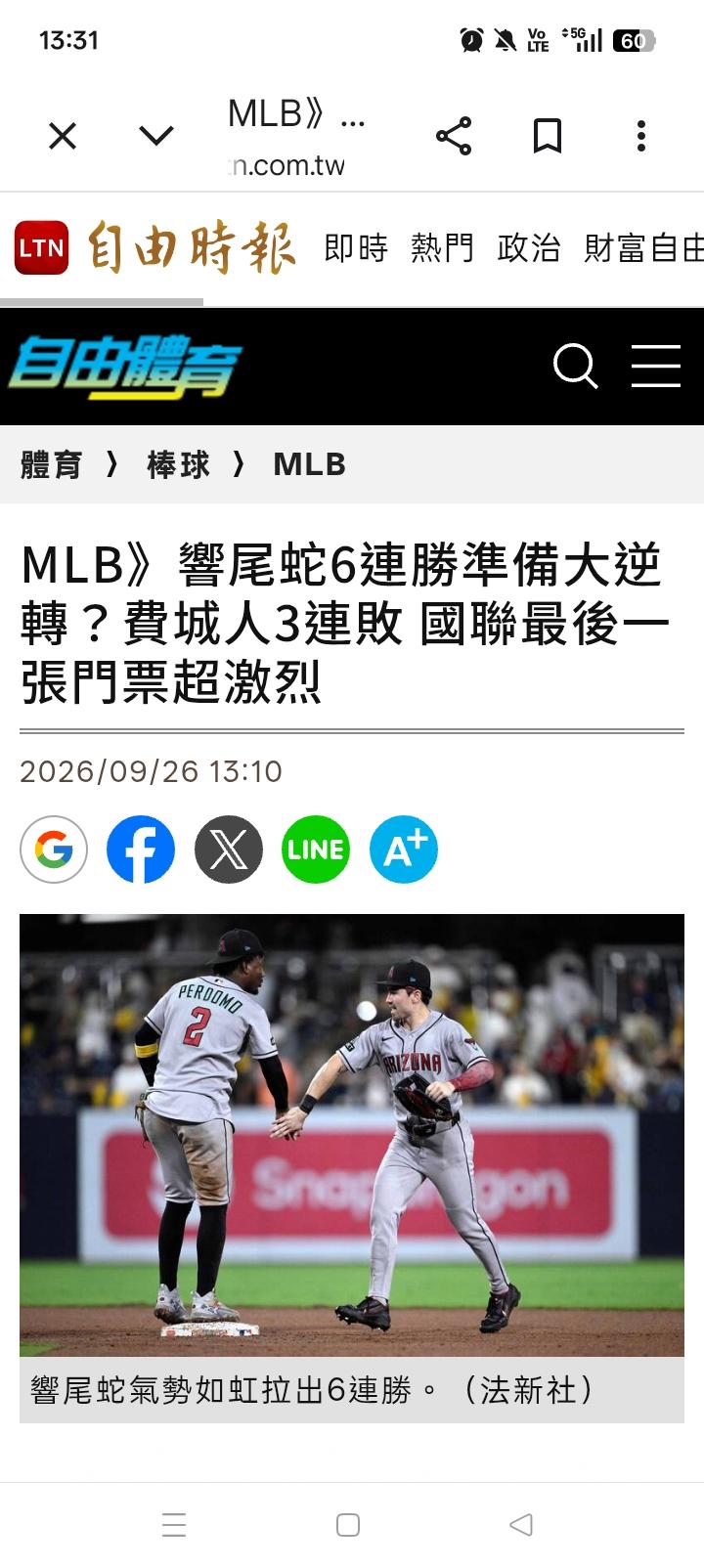This screenshot has height=1568, width=704.
Task: Open the 棒球 breadcrumb category
Action: pyautogui.click(x=178, y=464)
